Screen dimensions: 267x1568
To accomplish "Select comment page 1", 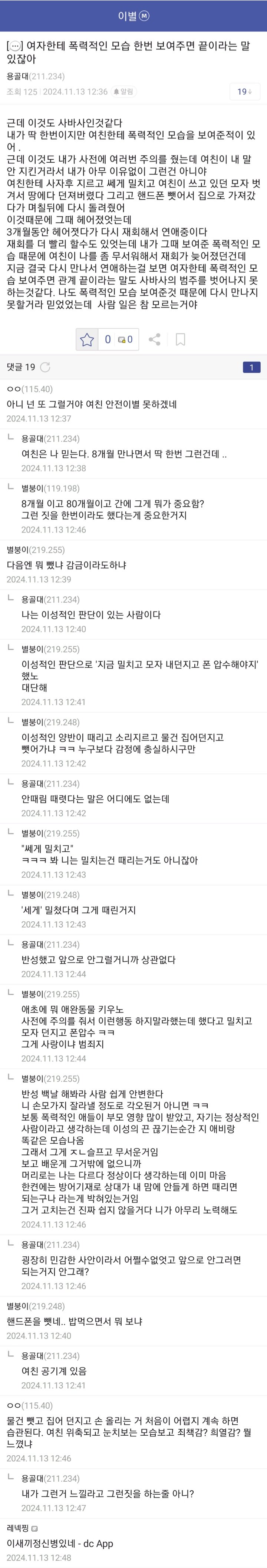I will tap(251, 367).
